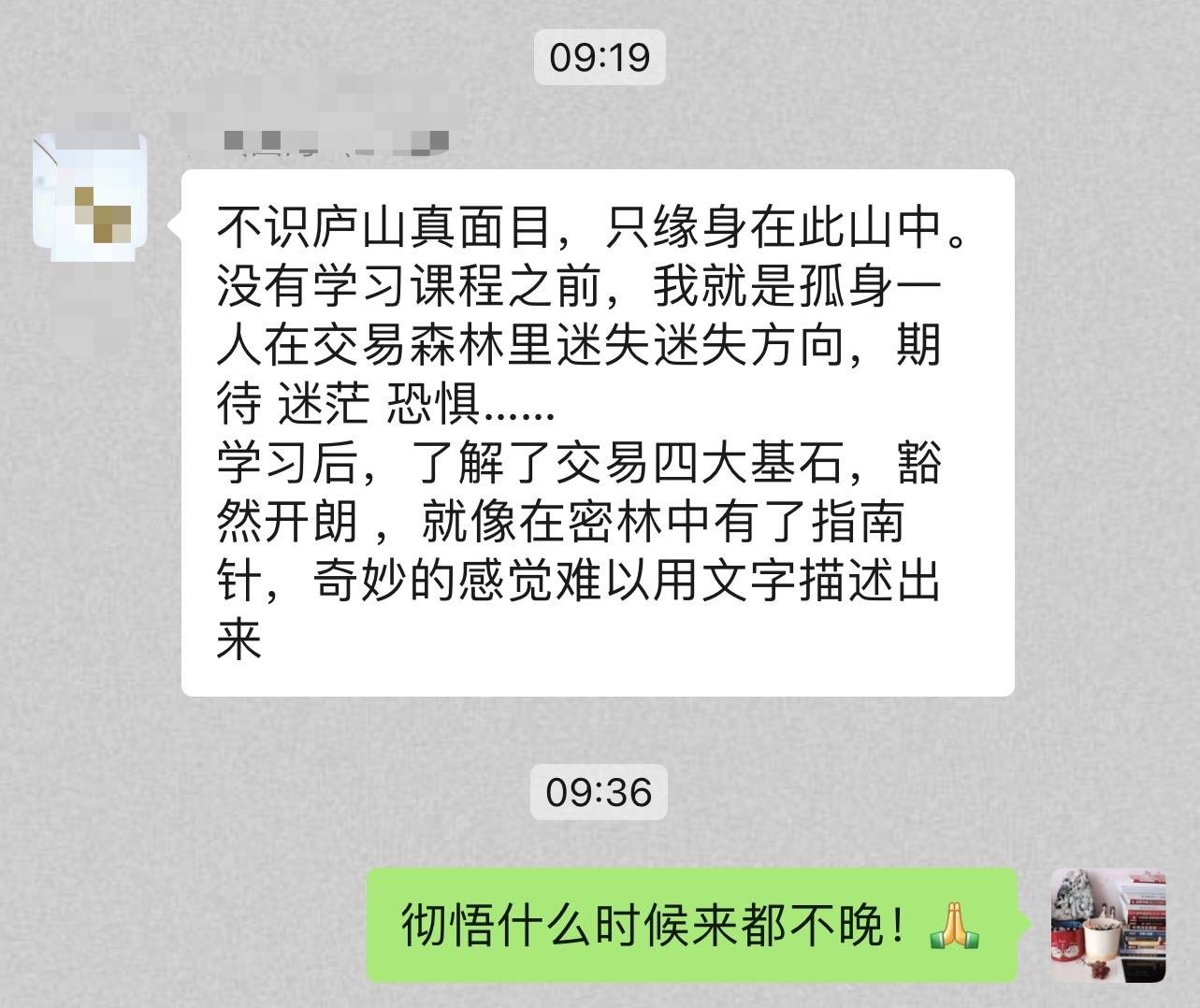Open the blurred sender's profile avatar
The image size is (1200, 1008).
coord(90,193)
